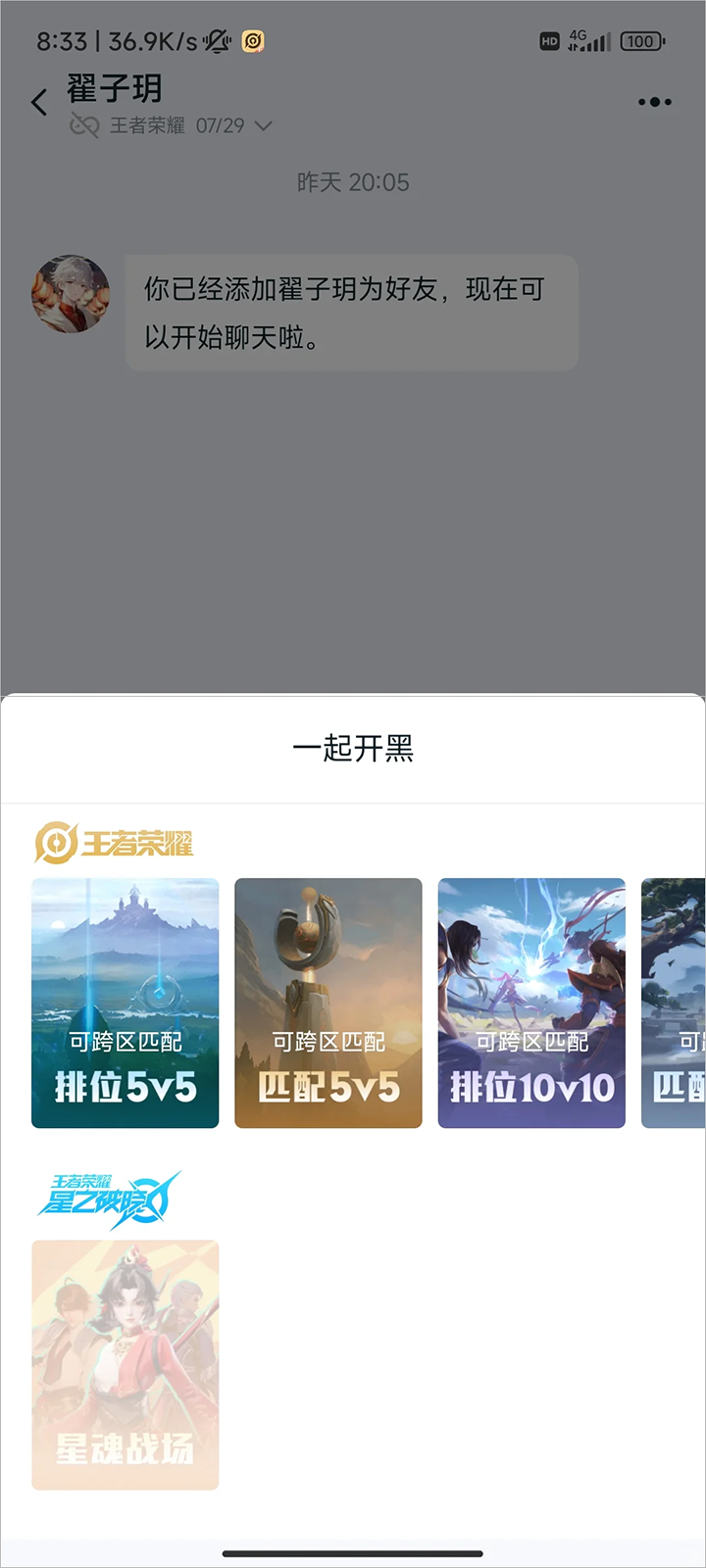View 翟子玥's profile avatar

(x=71, y=294)
